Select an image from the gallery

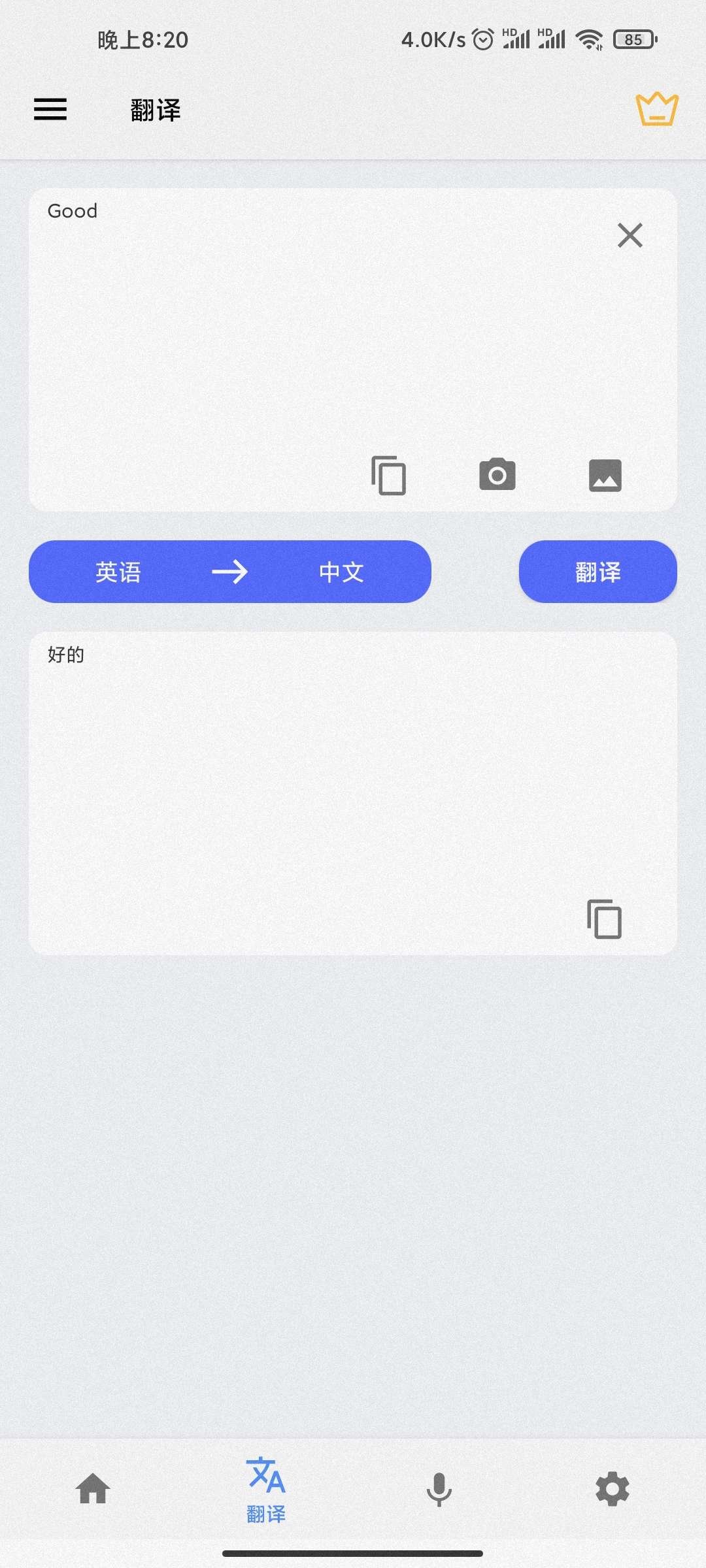(604, 475)
